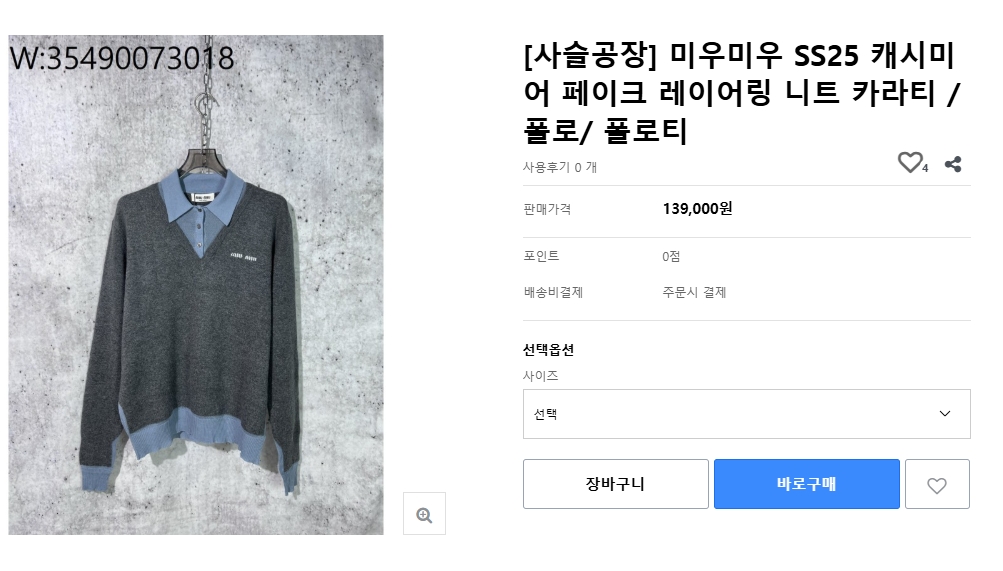Open the 사이즈 선택 dropdown
This screenshot has width=1003, height=571.
(746, 414)
